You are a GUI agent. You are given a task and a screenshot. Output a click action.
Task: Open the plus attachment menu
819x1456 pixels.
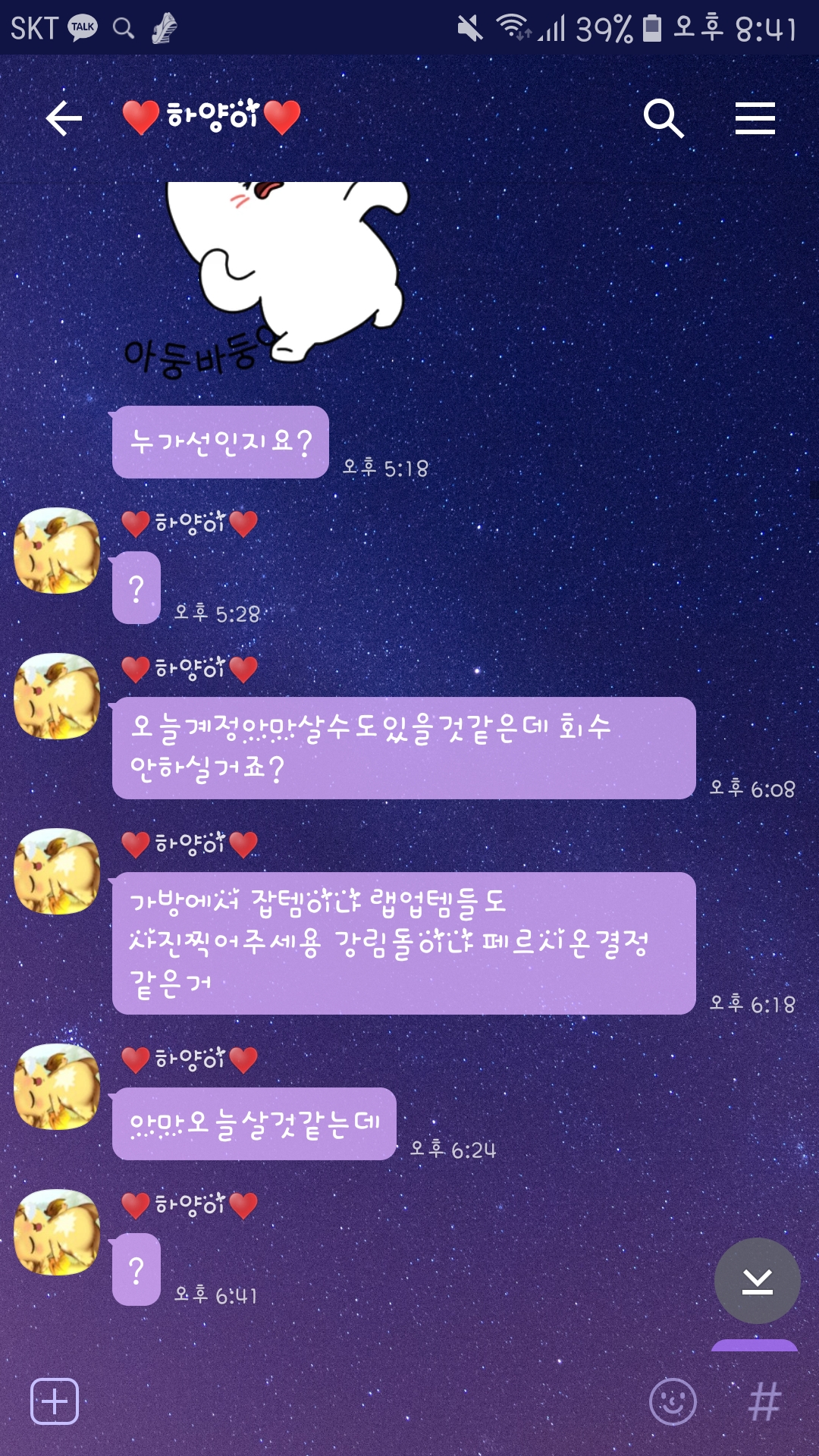(x=55, y=1401)
